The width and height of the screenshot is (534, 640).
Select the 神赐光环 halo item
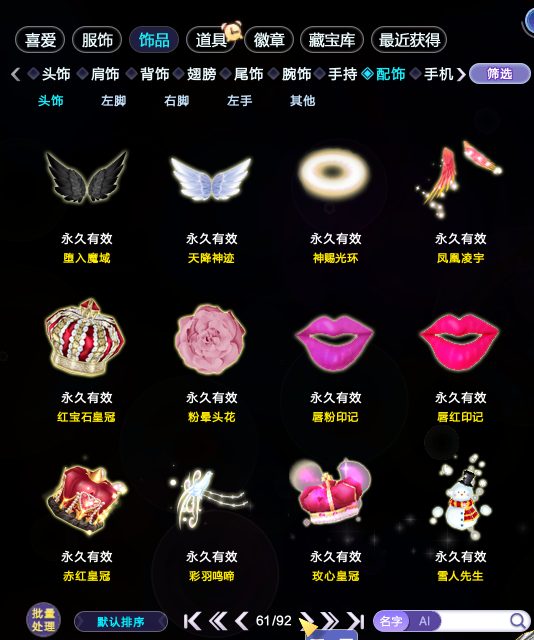[x=336, y=204]
